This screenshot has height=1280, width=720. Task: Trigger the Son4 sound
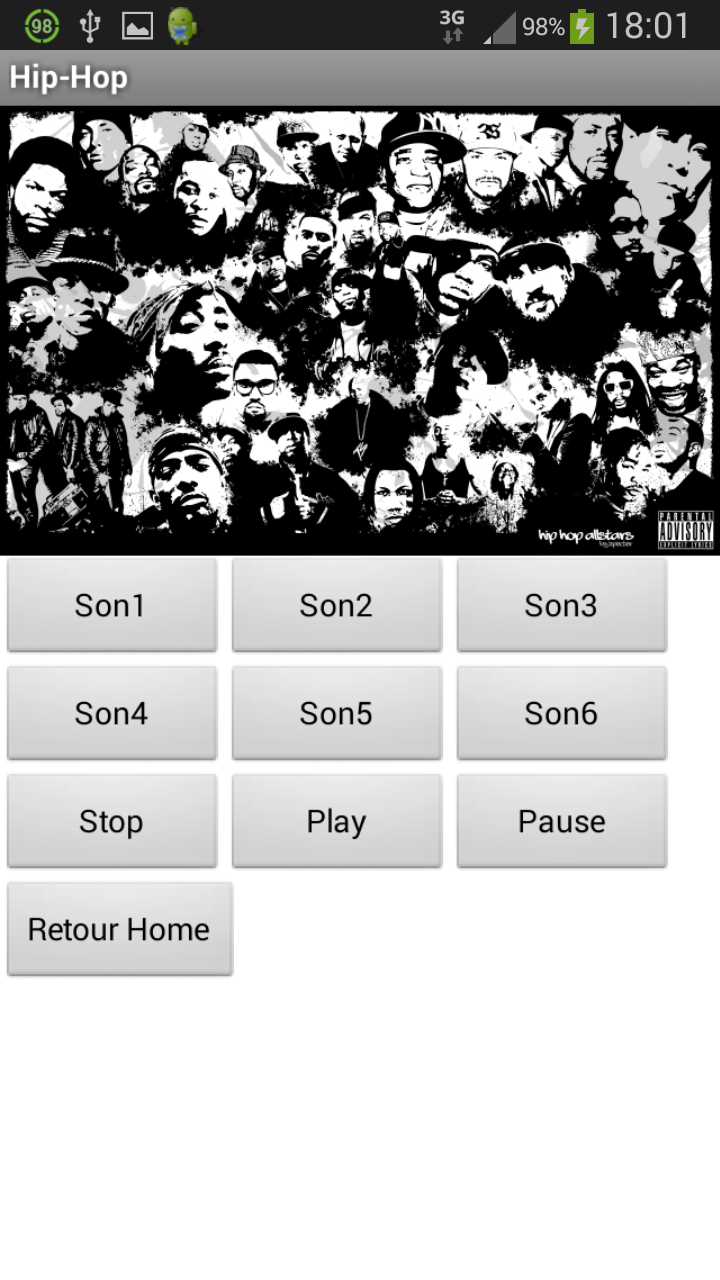pos(111,713)
